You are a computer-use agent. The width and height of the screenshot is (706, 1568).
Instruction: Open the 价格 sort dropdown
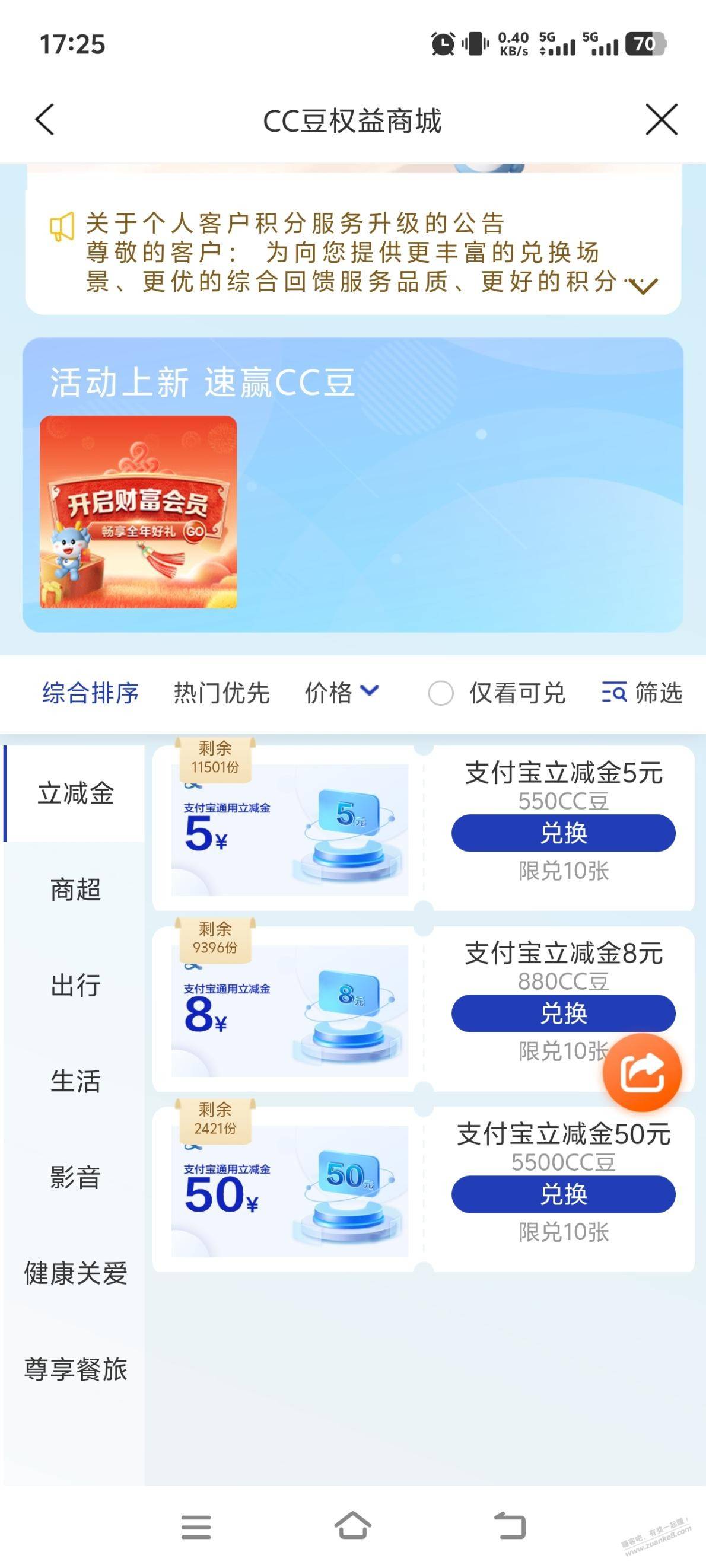coord(341,693)
